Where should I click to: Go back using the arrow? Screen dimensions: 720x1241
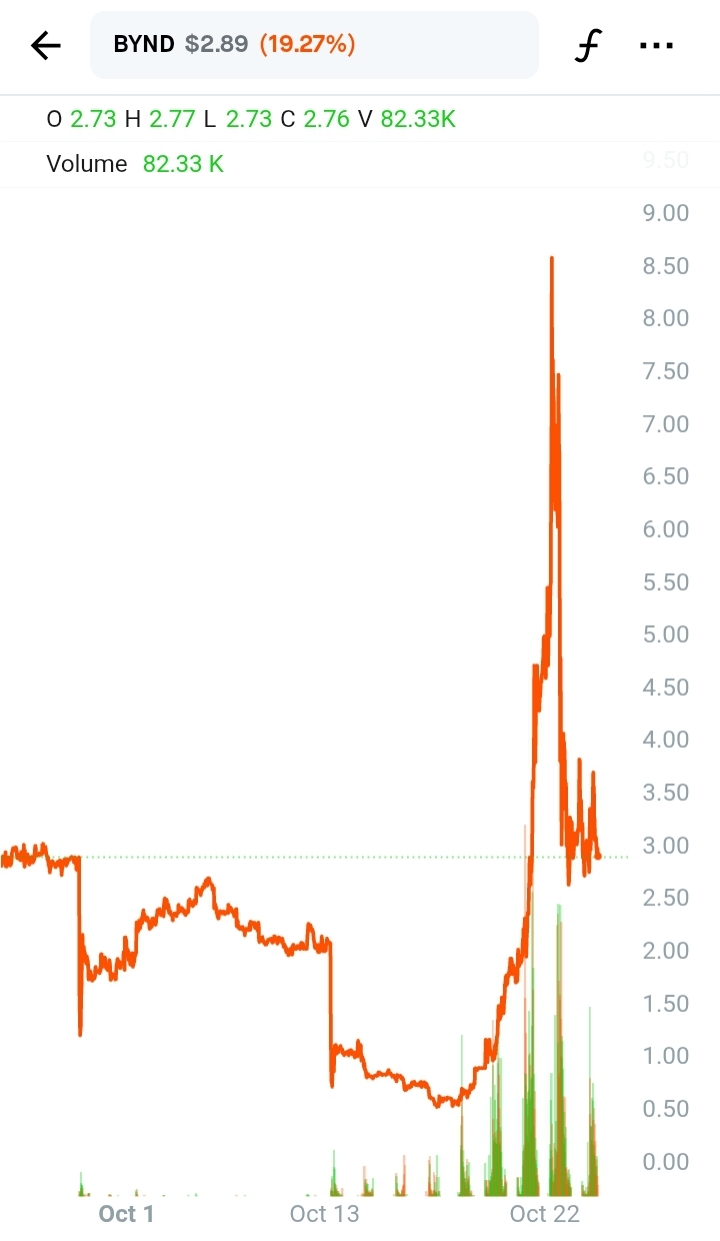(x=46, y=45)
